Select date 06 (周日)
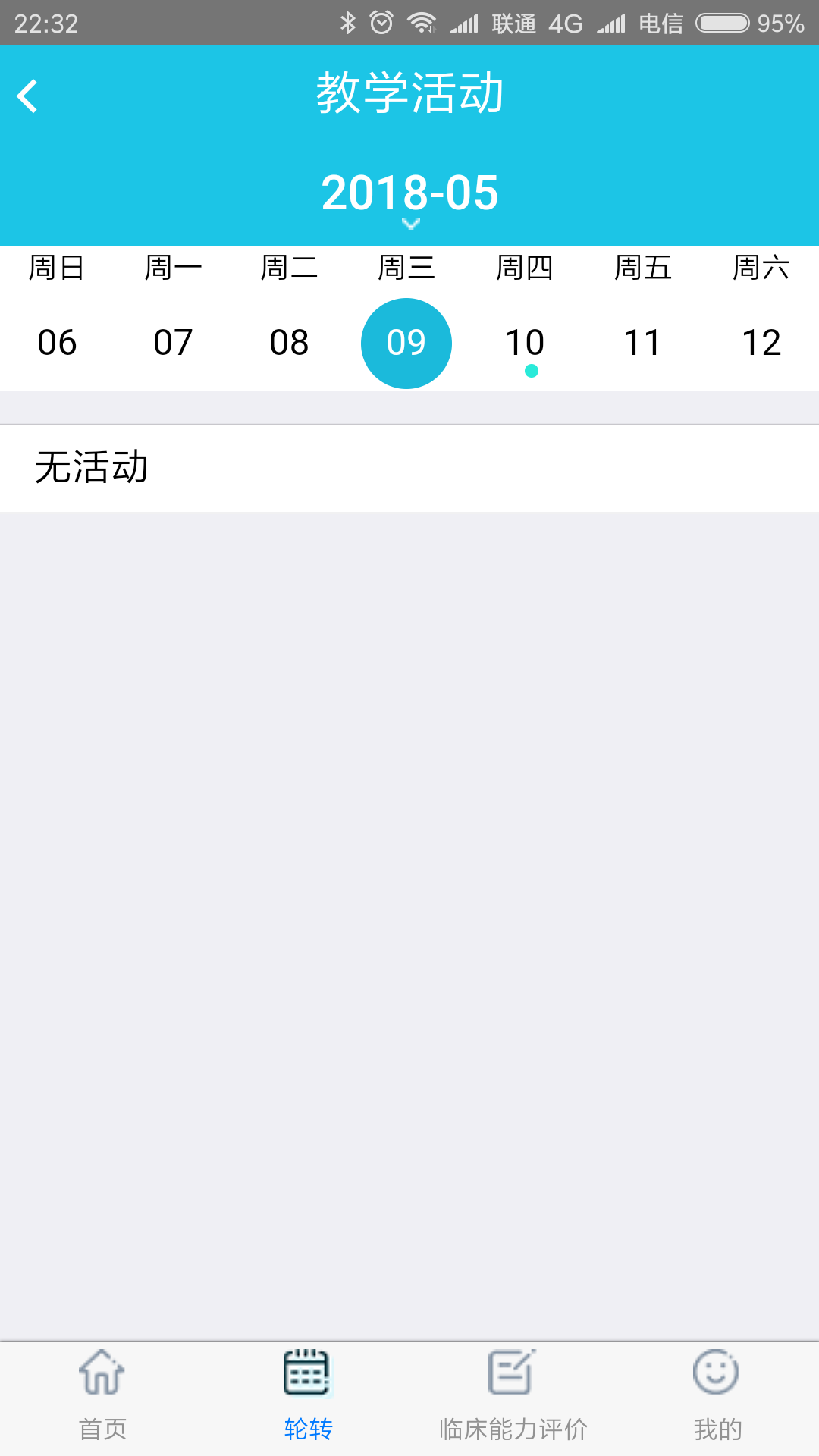This screenshot has height=1456, width=819. pos(57,343)
